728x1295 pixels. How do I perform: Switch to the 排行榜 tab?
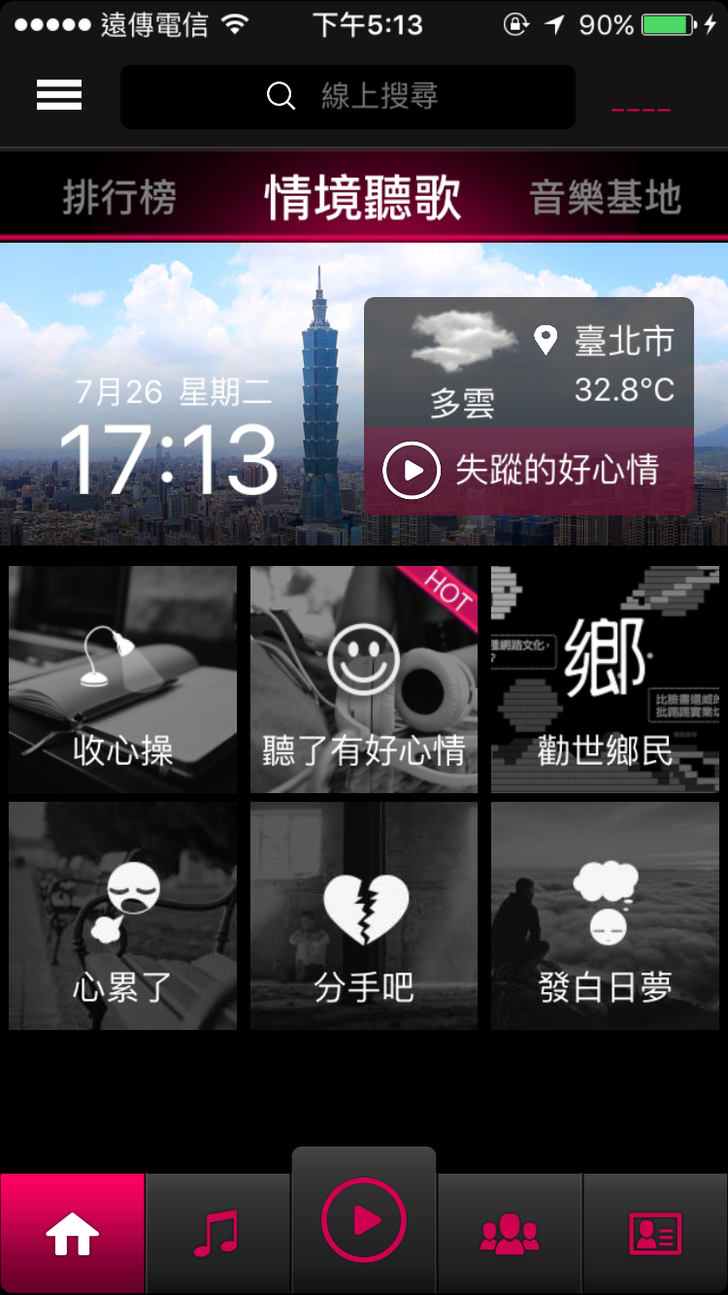tap(119, 197)
